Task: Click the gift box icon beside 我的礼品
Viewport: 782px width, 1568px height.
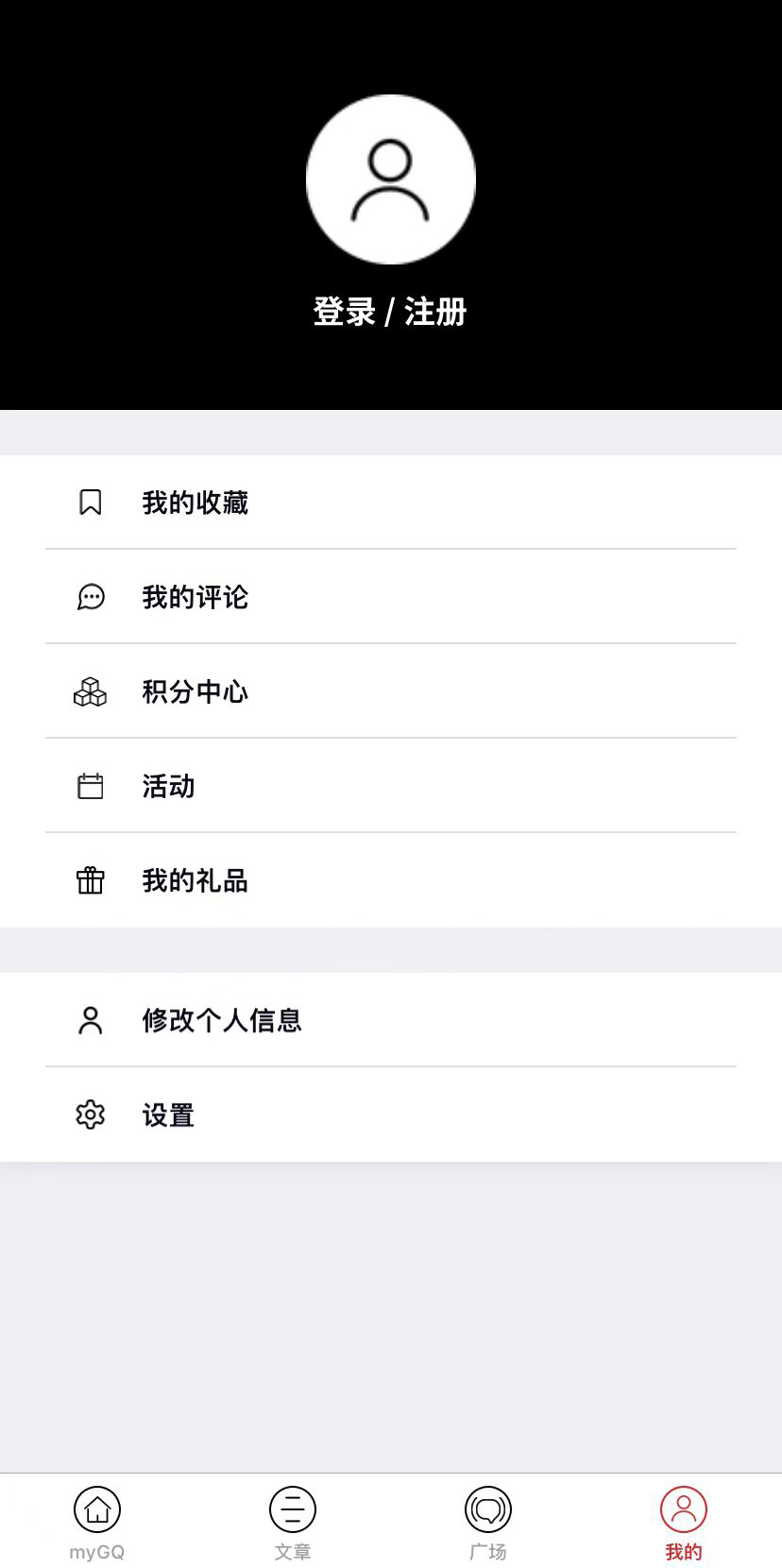Action: (90, 879)
